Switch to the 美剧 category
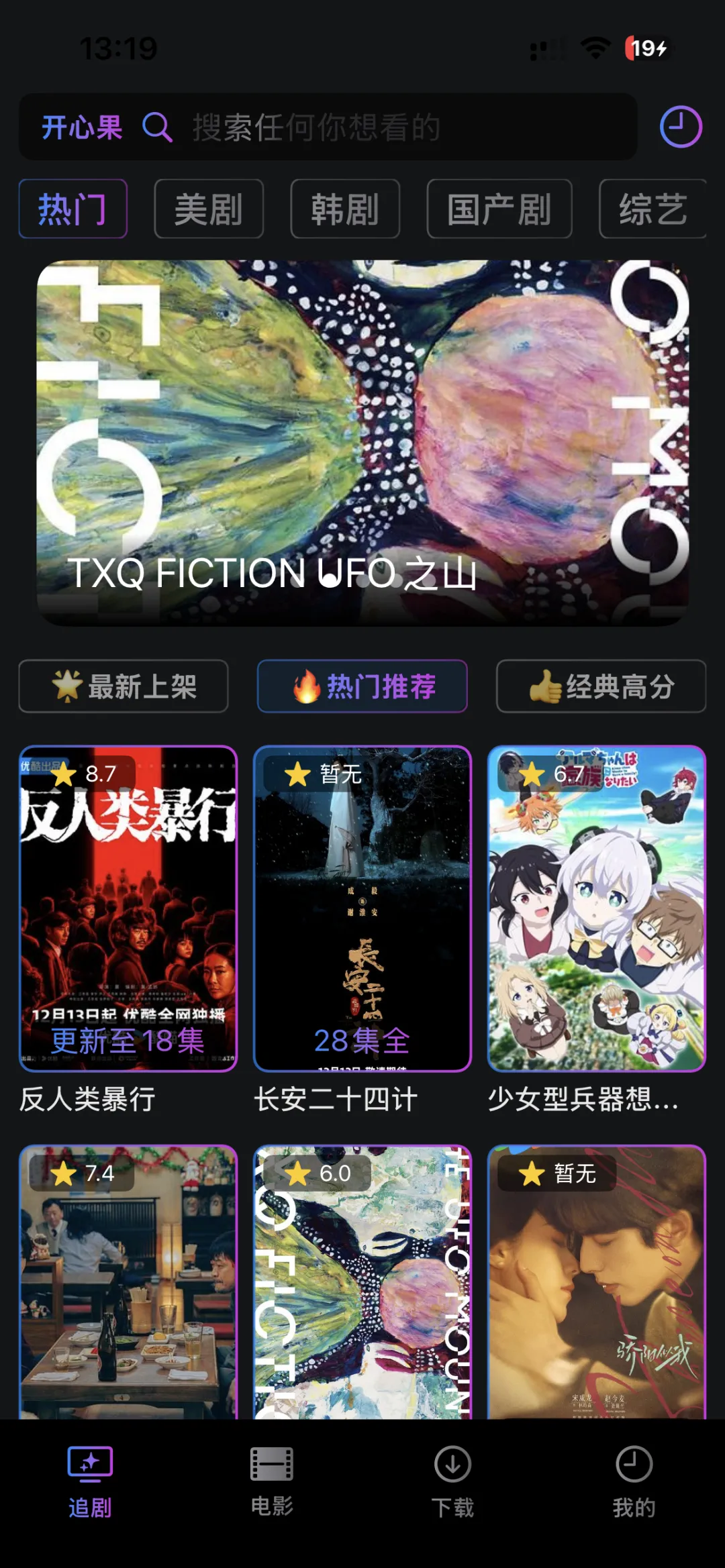The width and height of the screenshot is (725, 1568). pyautogui.click(x=209, y=209)
